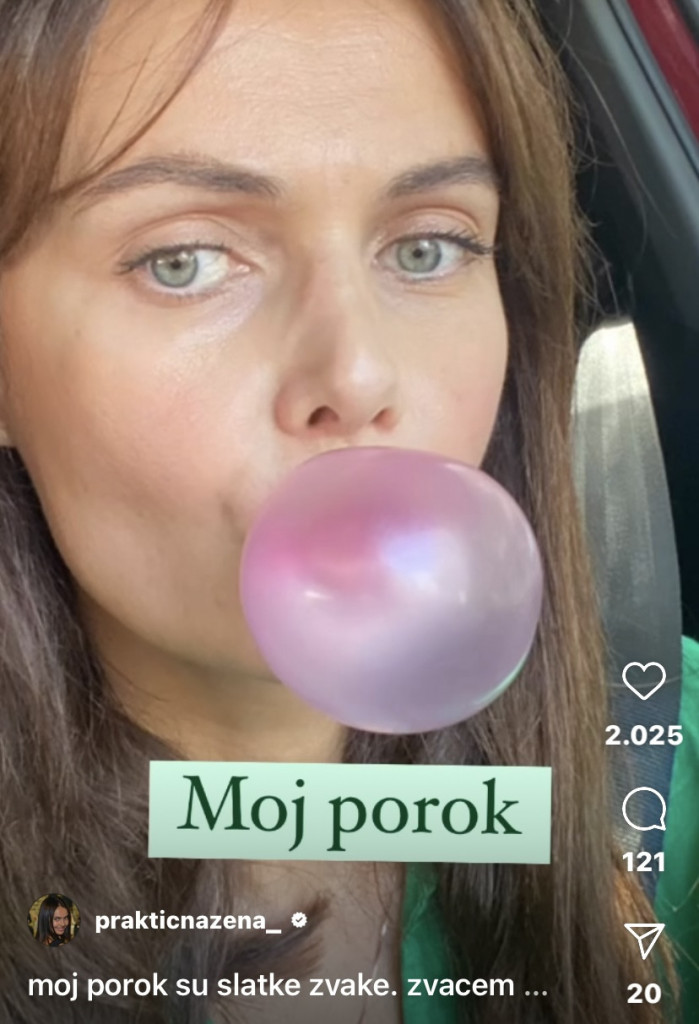Visit the prakticnazena_ username link
The height and width of the screenshot is (1024, 699).
click(188, 922)
